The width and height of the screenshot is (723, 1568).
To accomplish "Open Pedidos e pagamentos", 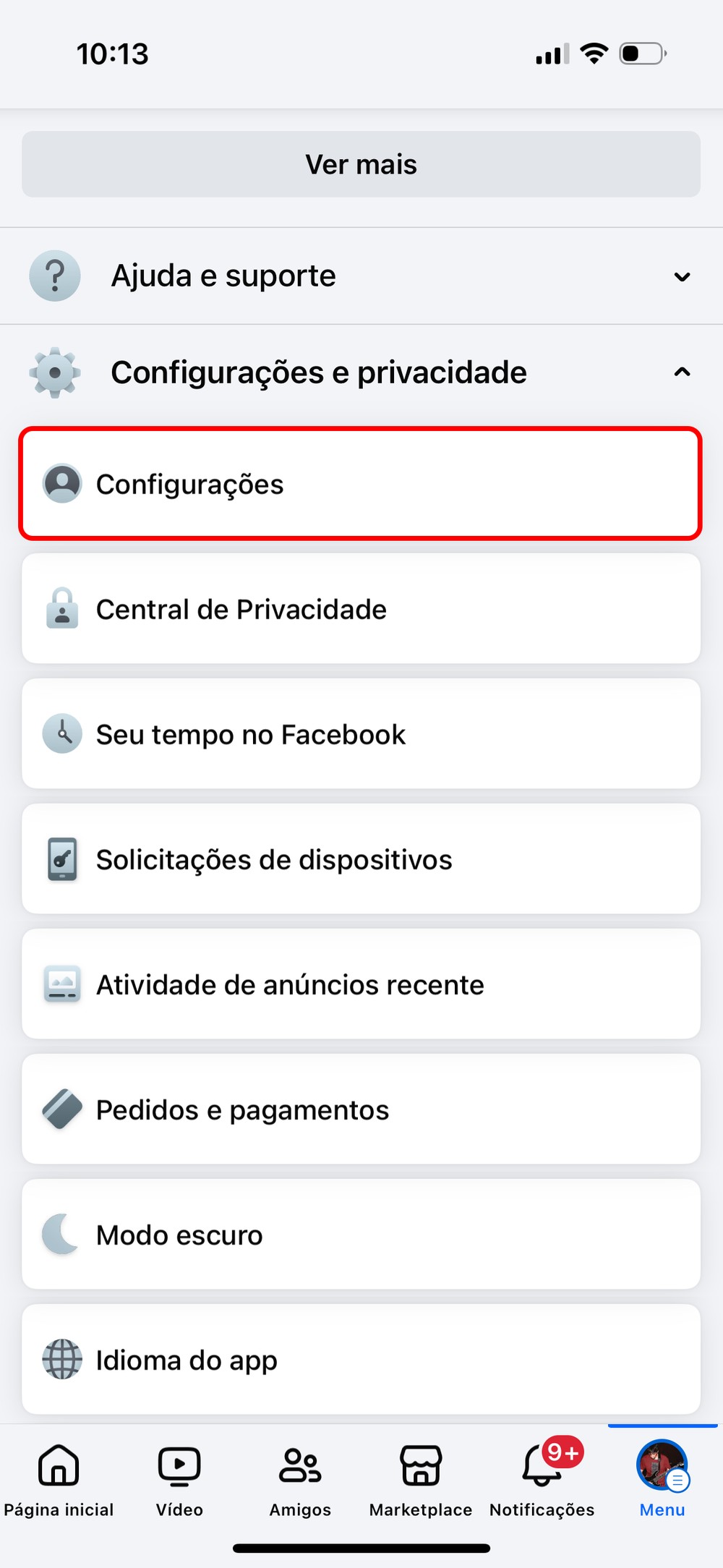I will [361, 1109].
